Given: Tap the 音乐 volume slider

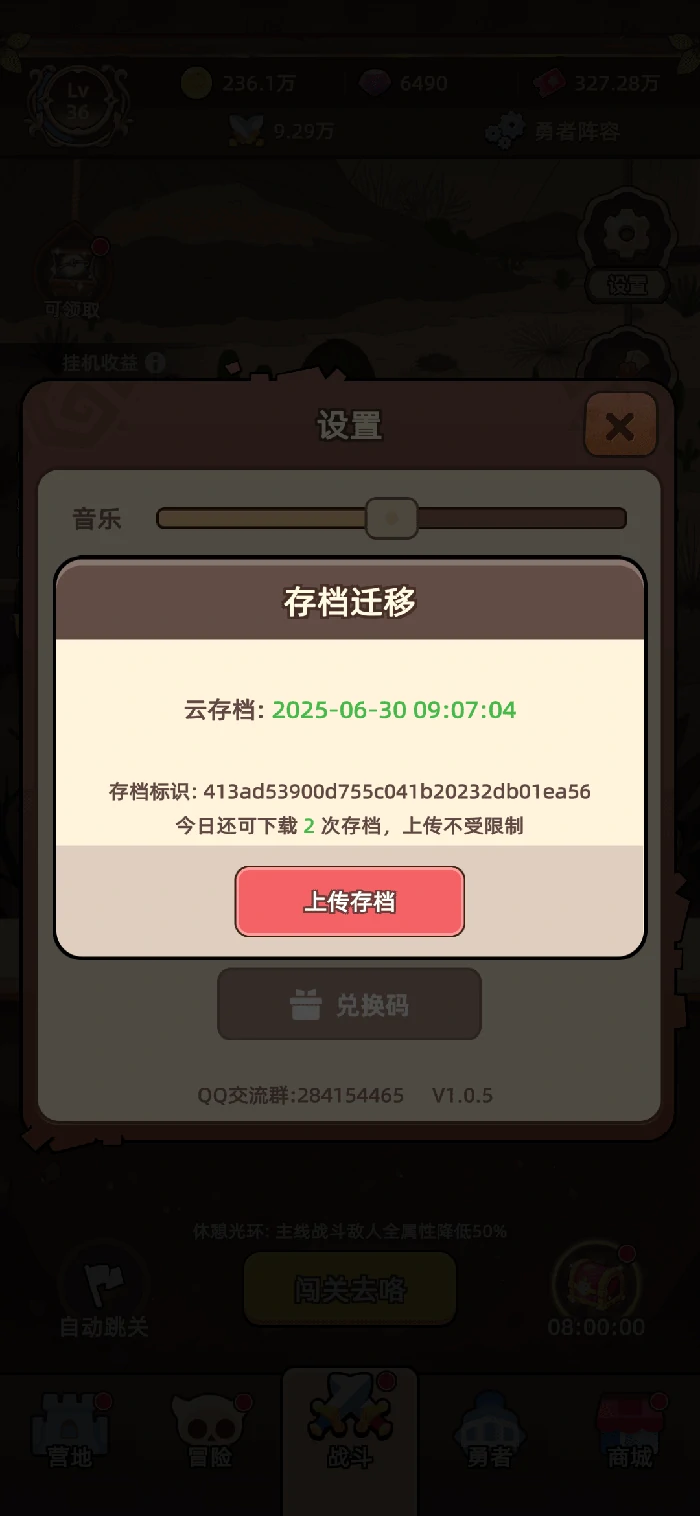Looking at the screenshot, I should pyautogui.click(x=391, y=518).
